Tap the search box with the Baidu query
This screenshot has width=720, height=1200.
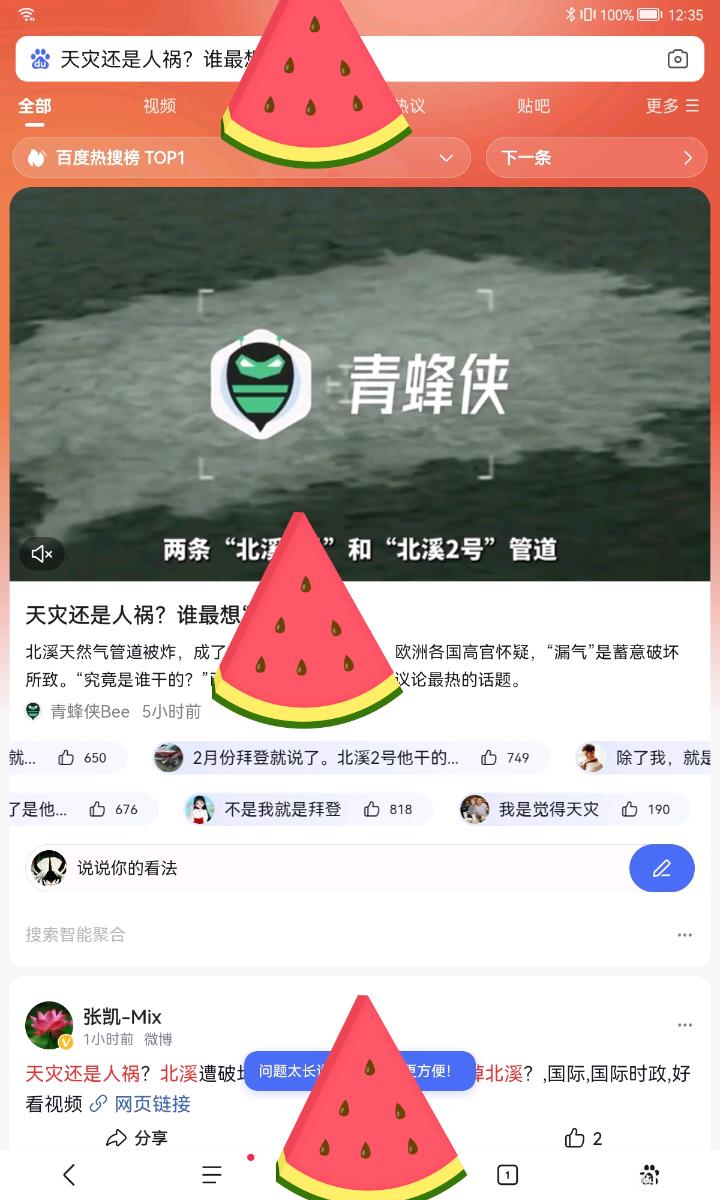(x=150, y=59)
